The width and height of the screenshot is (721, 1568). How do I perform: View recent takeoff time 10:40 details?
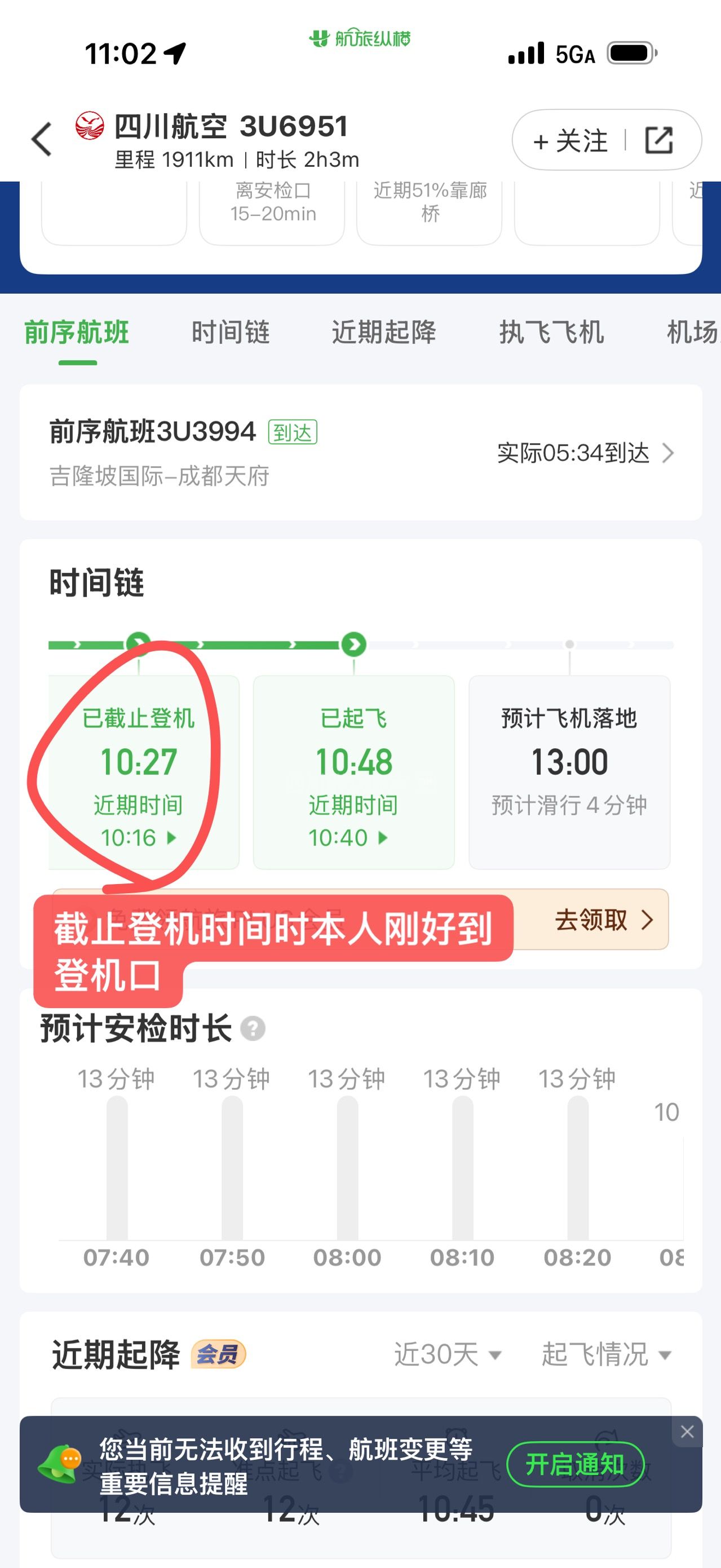[348, 838]
